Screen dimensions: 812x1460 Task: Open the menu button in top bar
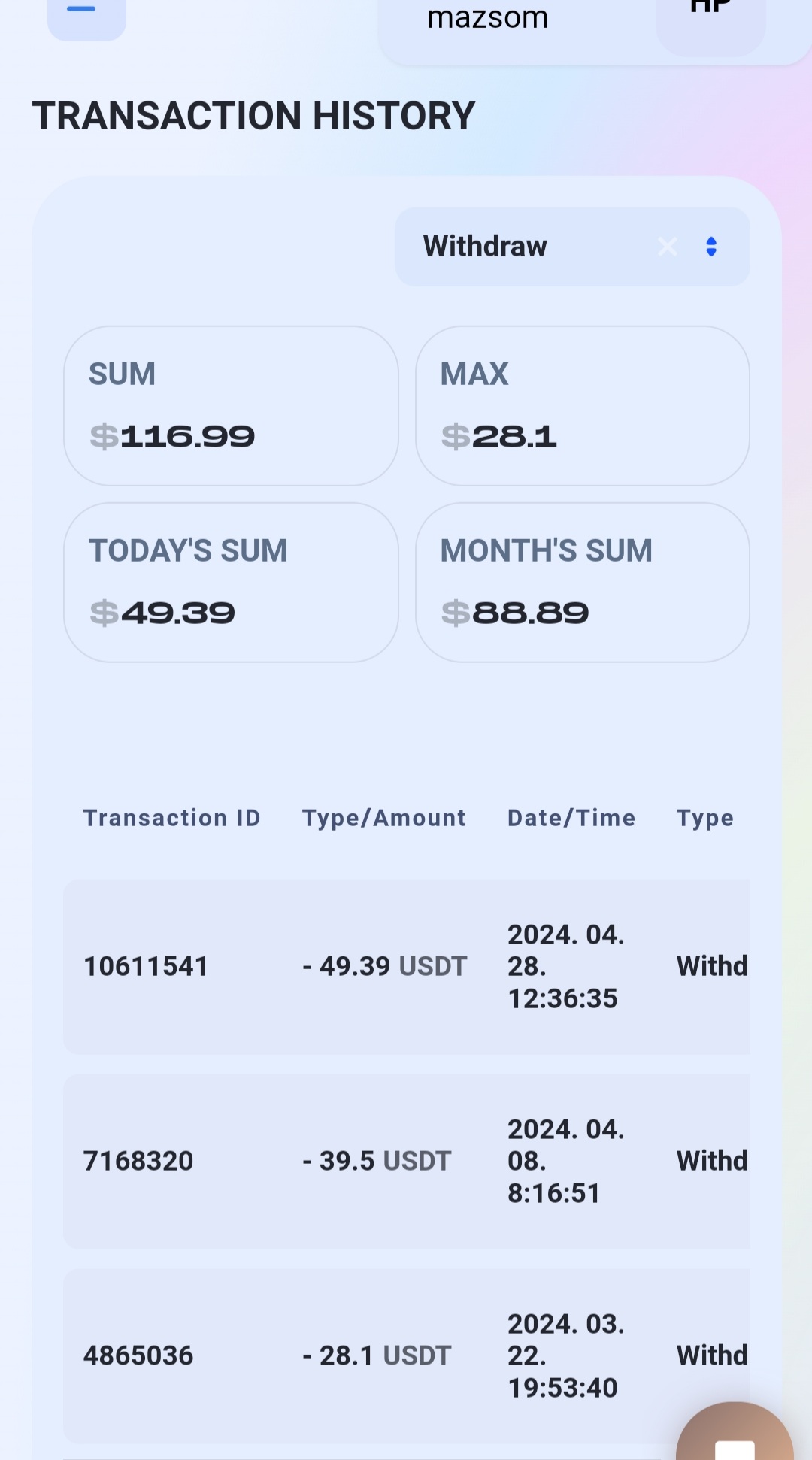pos(86,15)
